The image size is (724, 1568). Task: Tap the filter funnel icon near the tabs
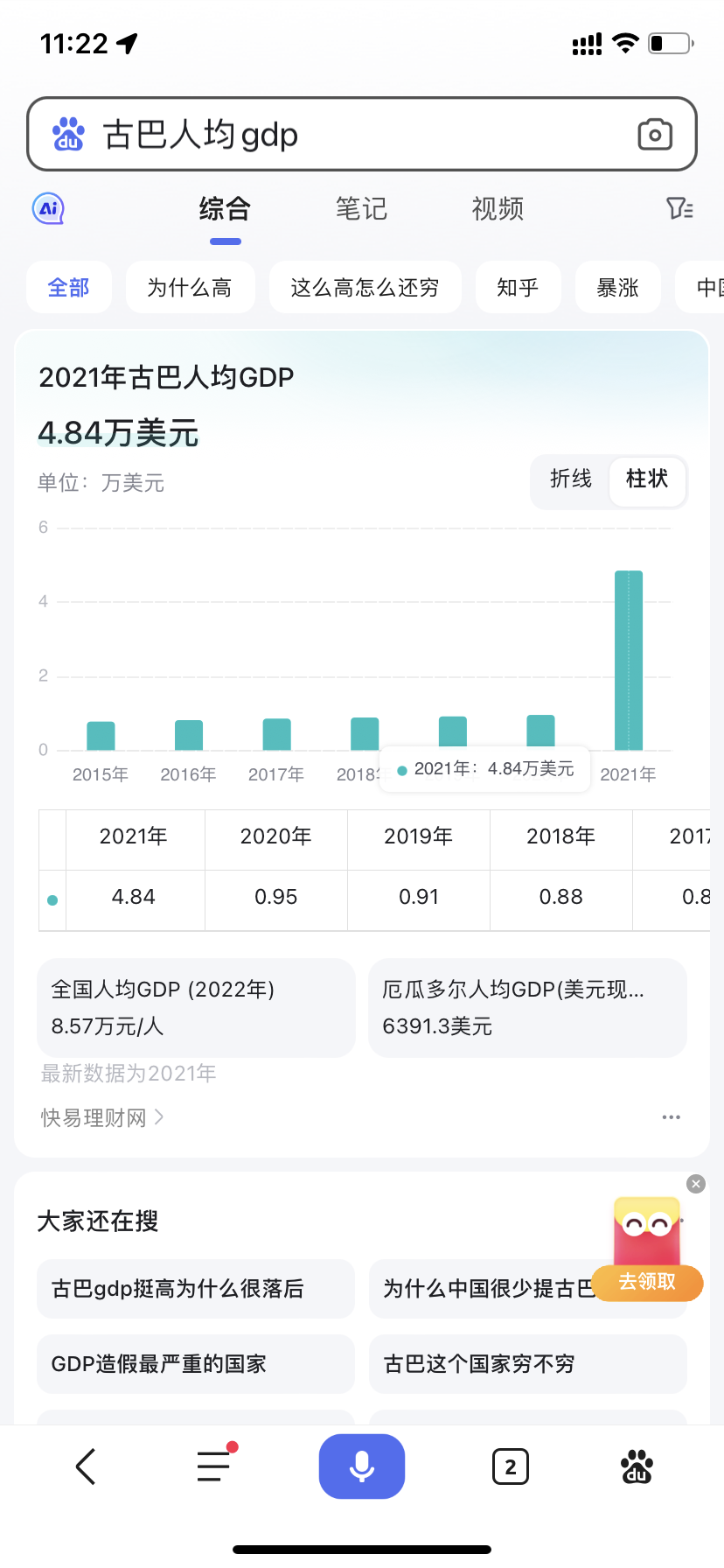(x=678, y=209)
